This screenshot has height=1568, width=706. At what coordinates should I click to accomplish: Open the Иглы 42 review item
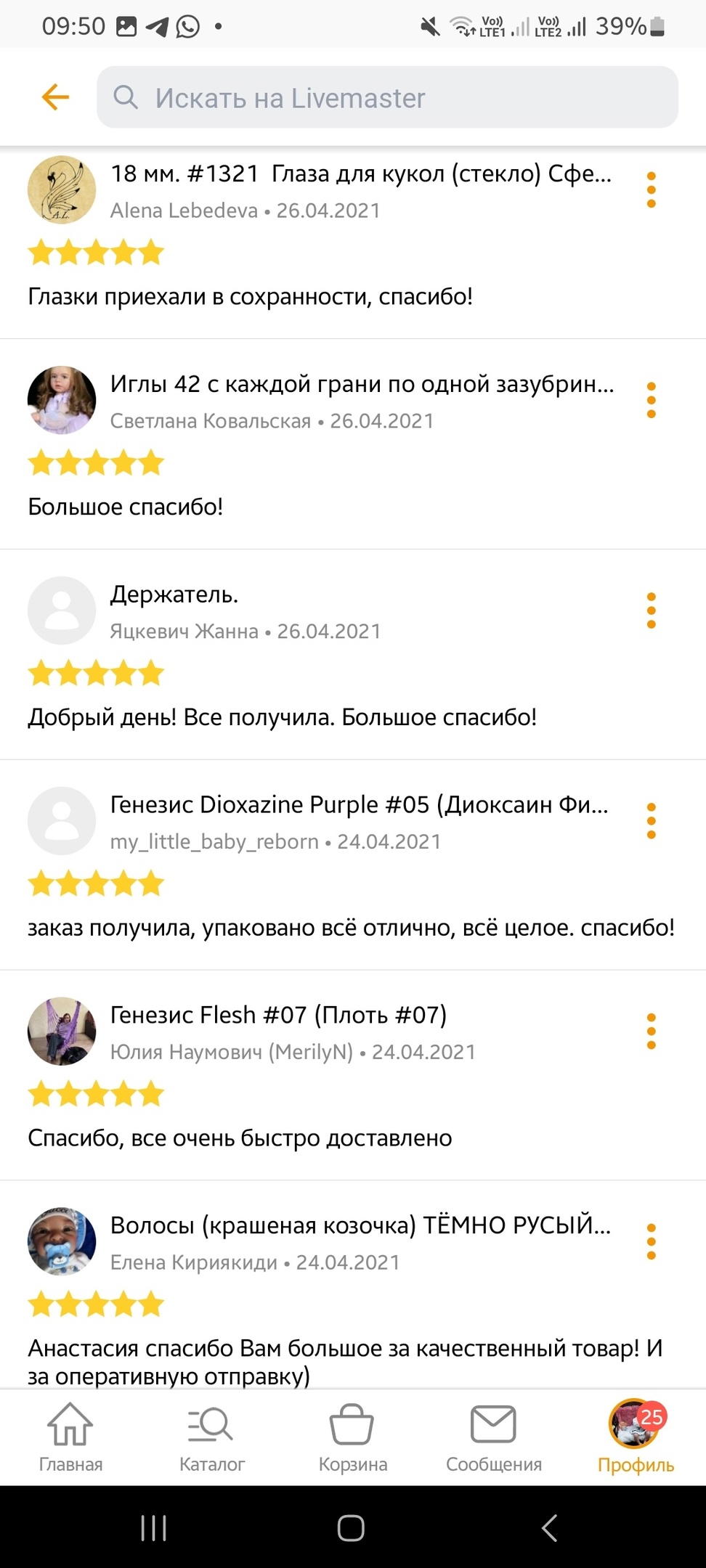pyautogui.click(x=362, y=384)
